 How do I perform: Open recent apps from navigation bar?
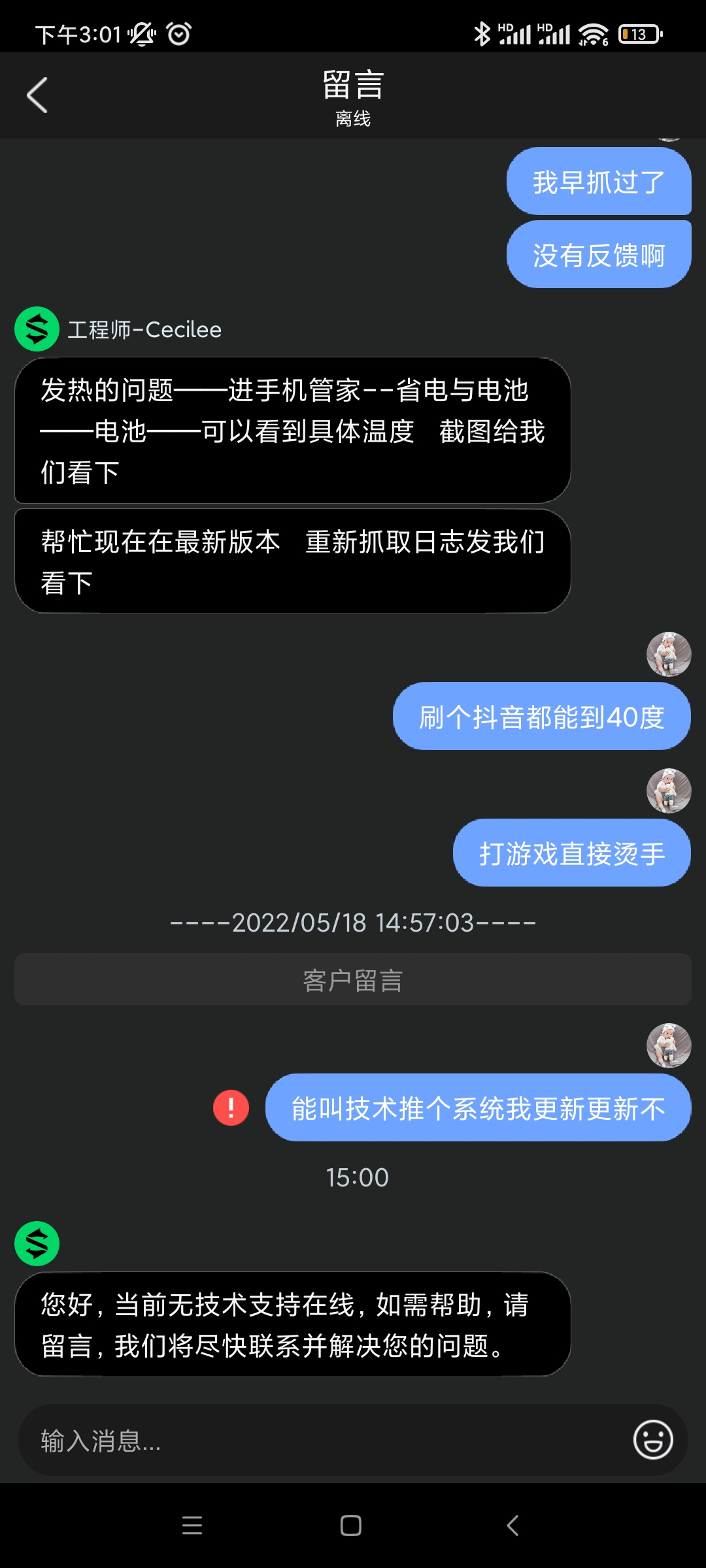(192, 1526)
